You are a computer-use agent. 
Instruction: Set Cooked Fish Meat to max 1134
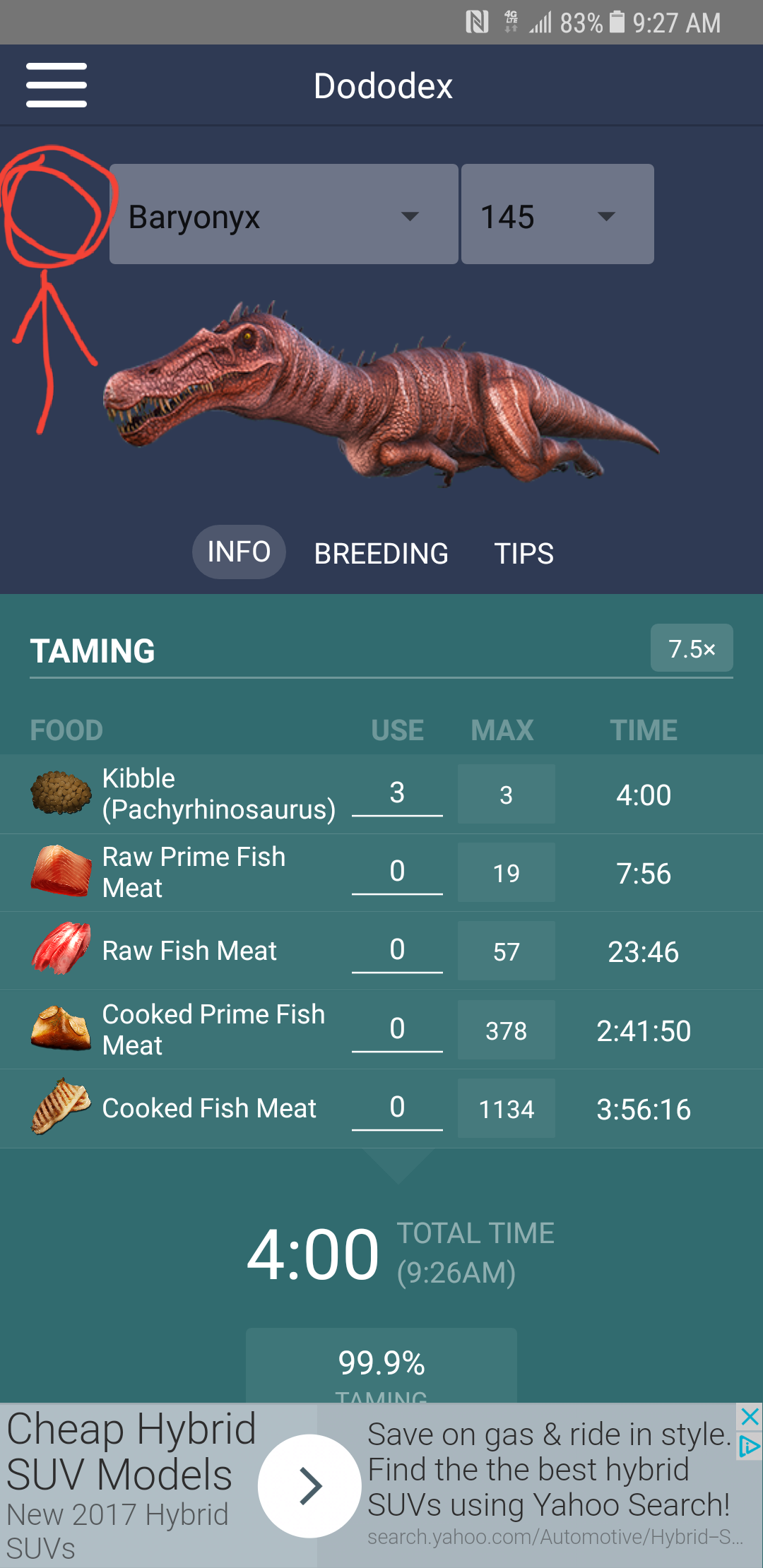(506, 1109)
